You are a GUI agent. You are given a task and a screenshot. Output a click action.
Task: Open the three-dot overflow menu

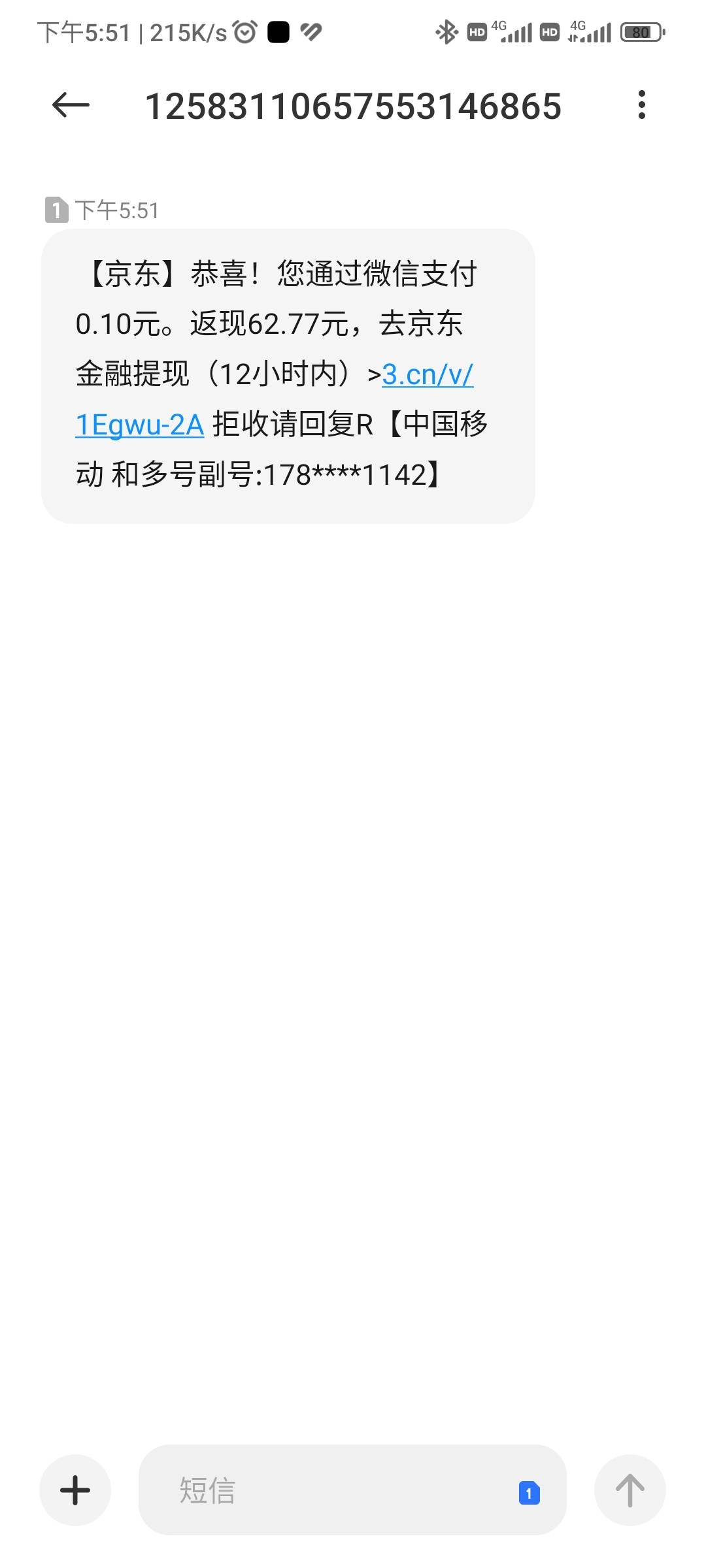(642, 105)
